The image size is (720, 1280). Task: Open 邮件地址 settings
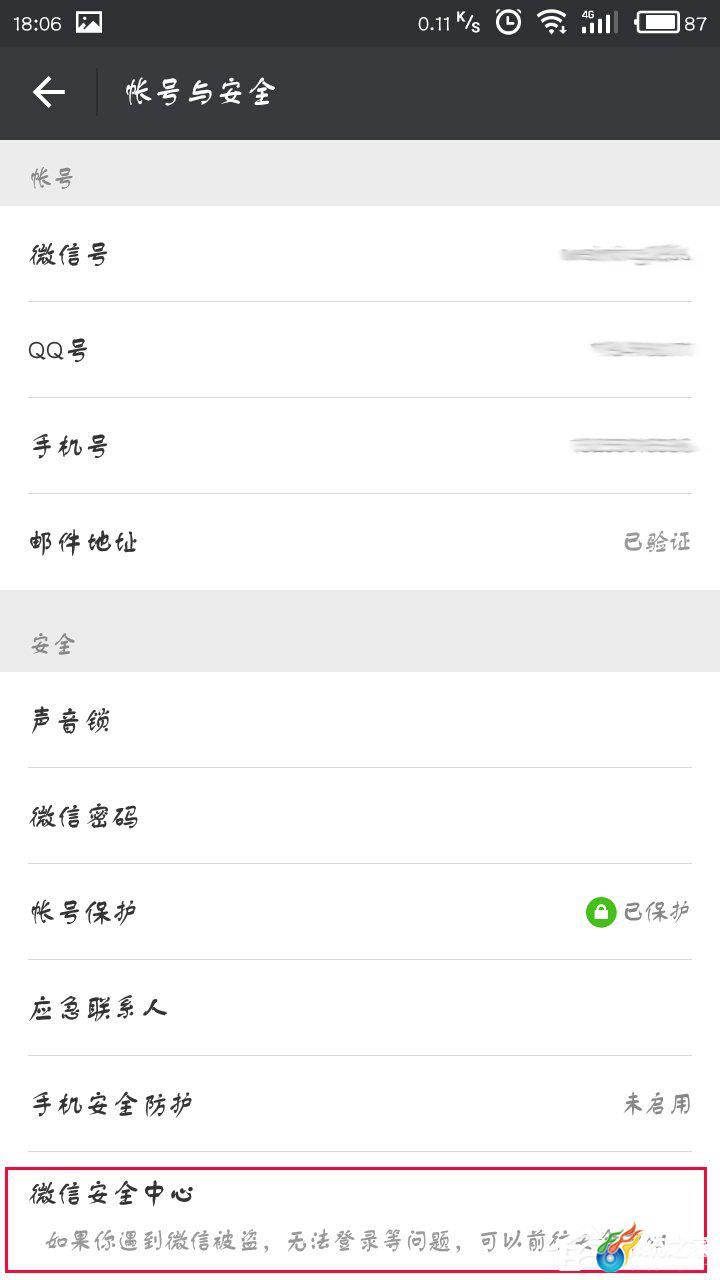click(x=360, y=542)
